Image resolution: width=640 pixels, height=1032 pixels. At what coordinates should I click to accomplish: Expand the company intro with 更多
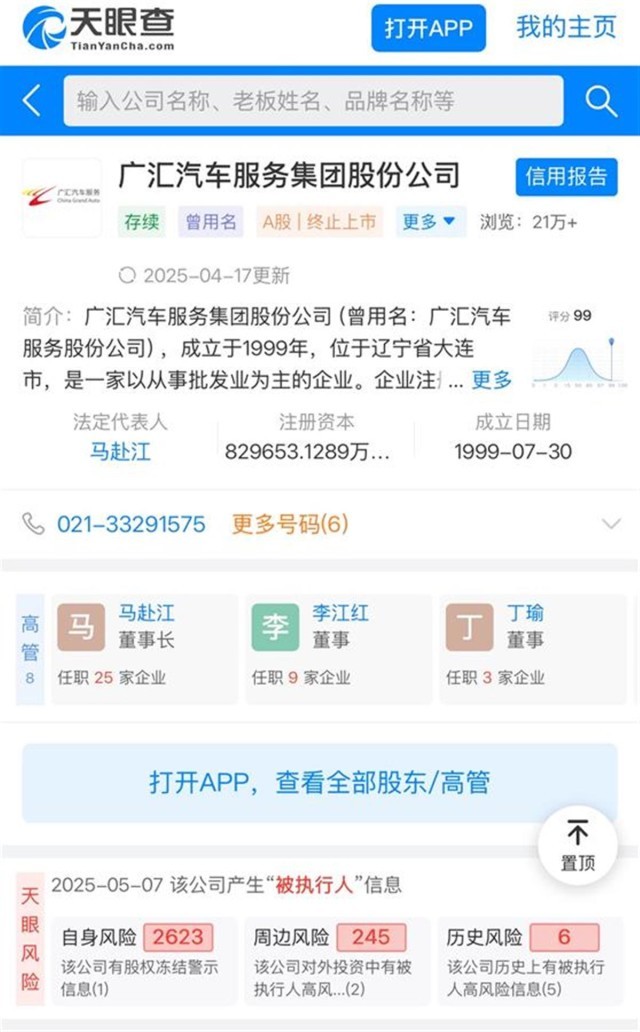(492, 379)
